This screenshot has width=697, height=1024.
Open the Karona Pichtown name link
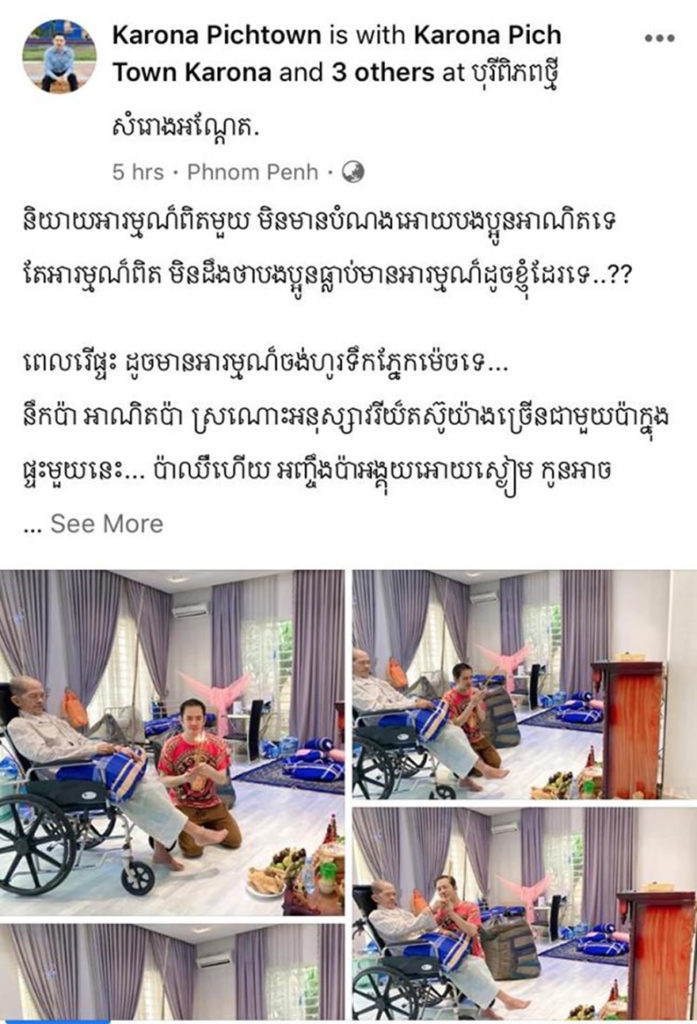pyautogui.click(x=216, y=36)
